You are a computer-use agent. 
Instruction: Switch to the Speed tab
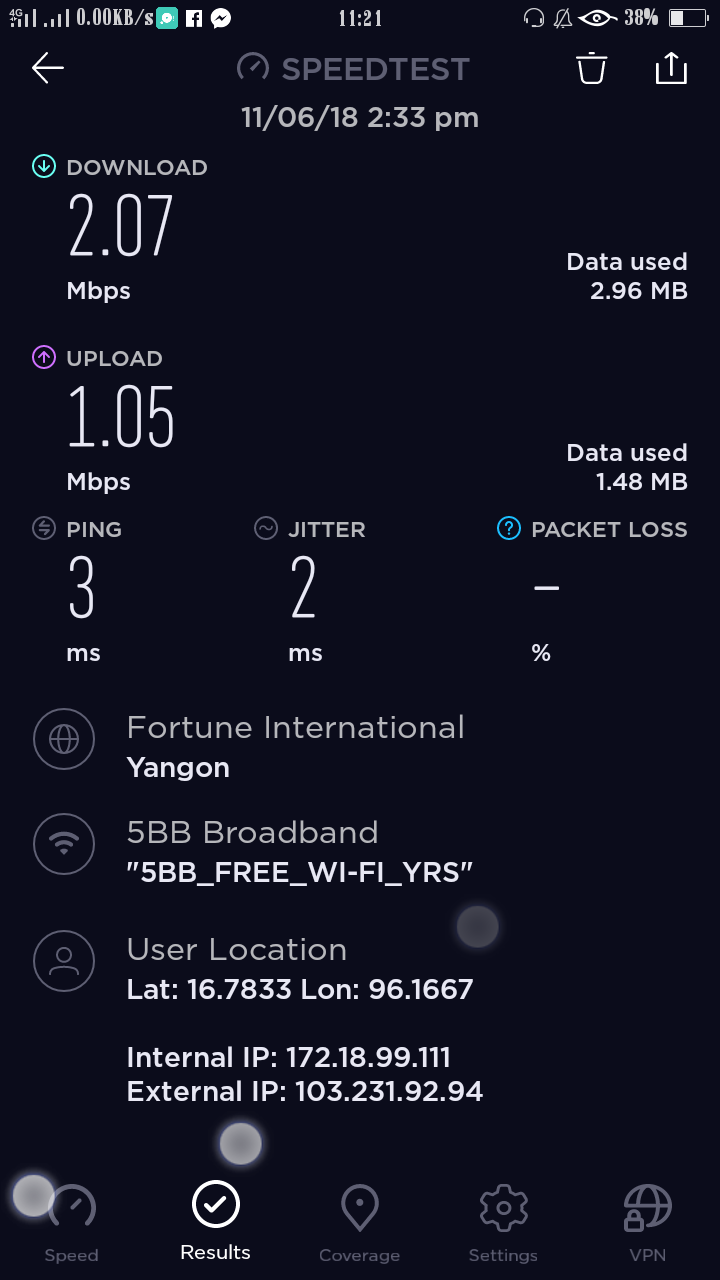tap(72, 1222)
